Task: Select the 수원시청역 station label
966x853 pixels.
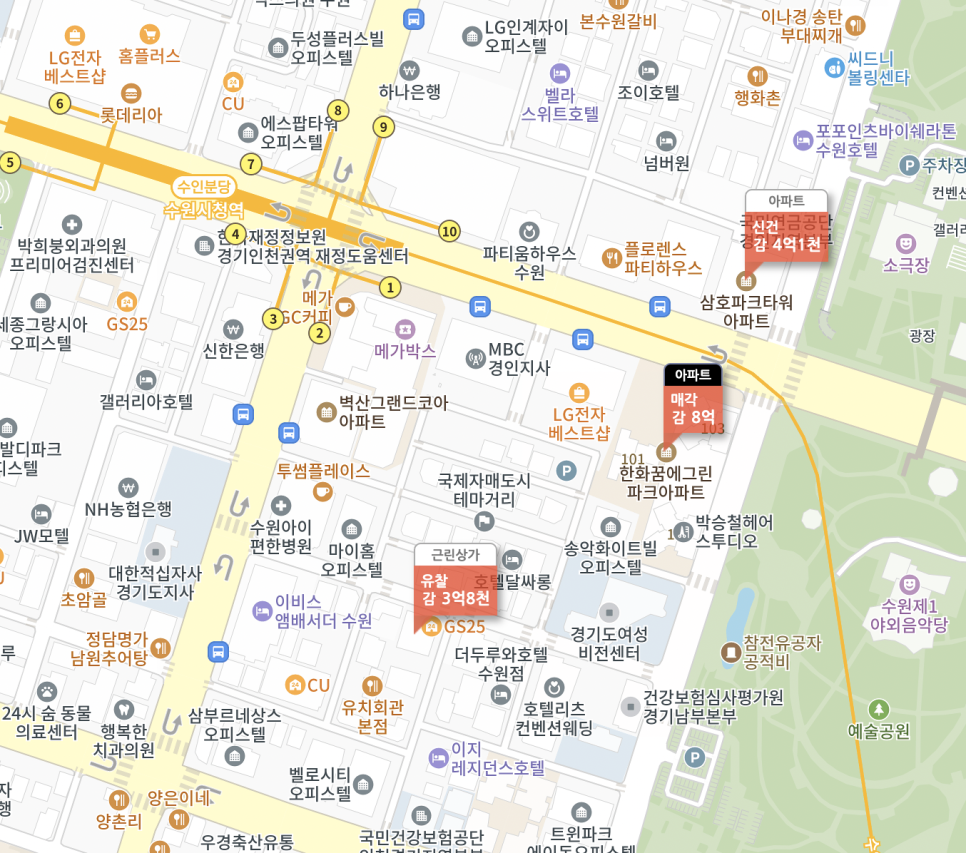Action: (x=205, y=210)
